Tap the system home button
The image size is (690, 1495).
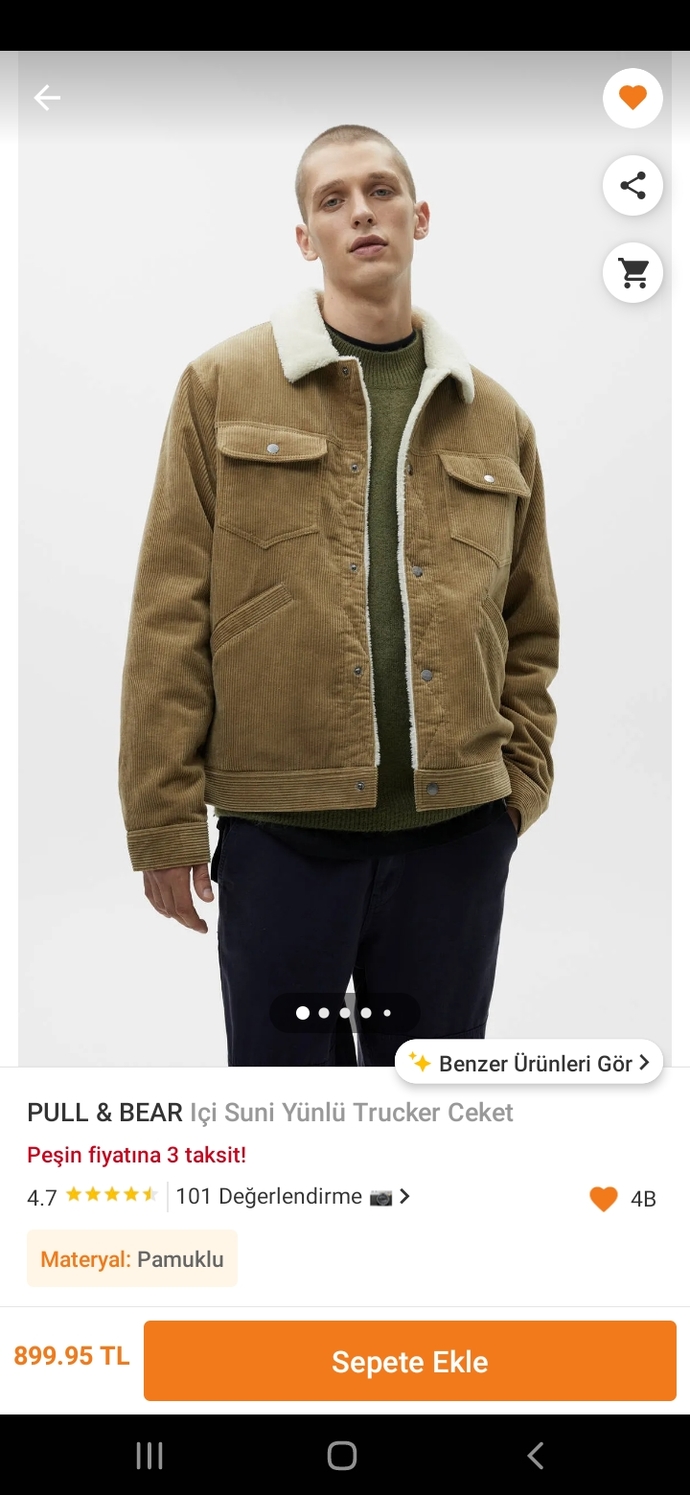[x=342, y=1455]
